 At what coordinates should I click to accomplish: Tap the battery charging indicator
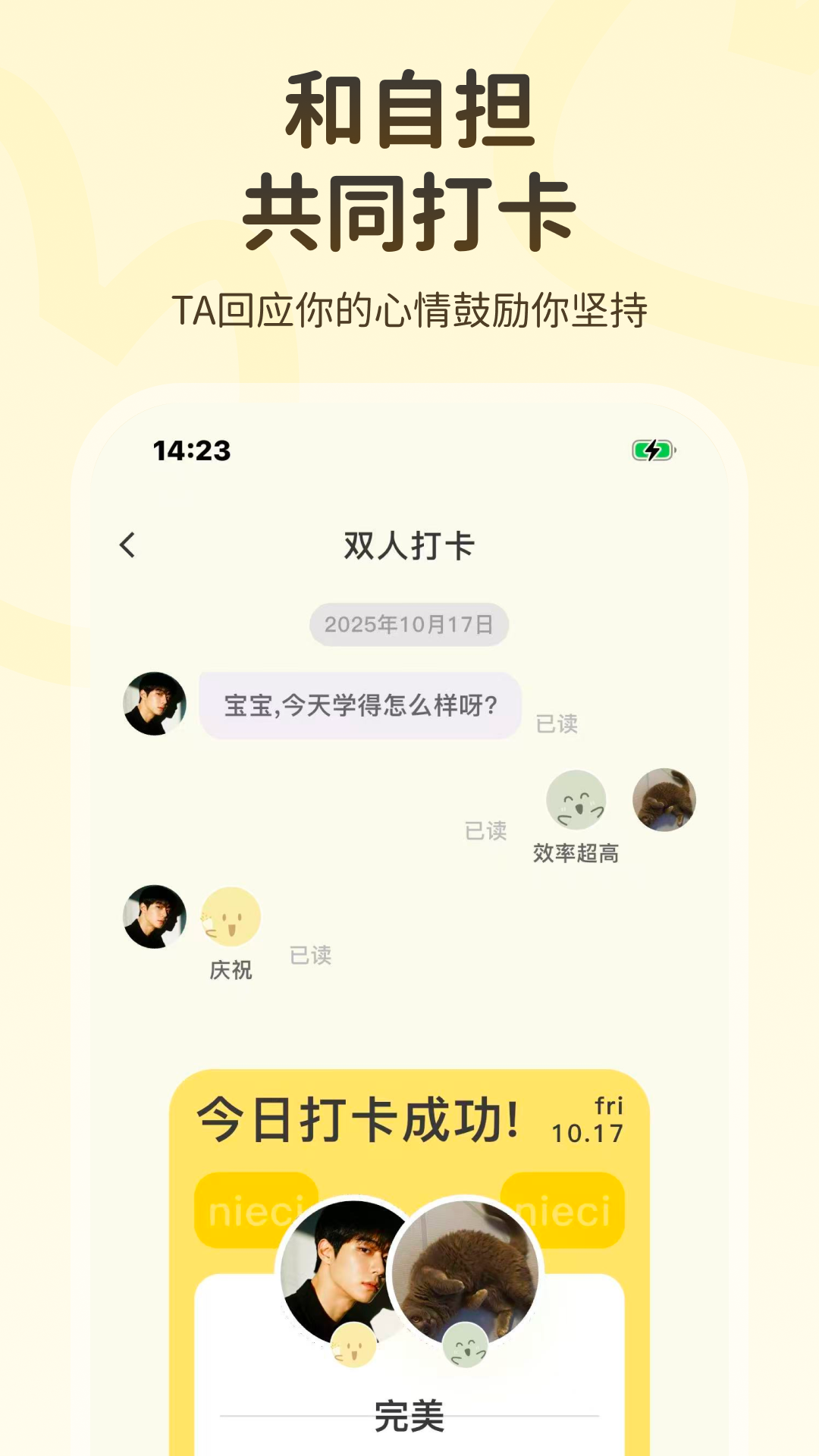click(651, 451)
